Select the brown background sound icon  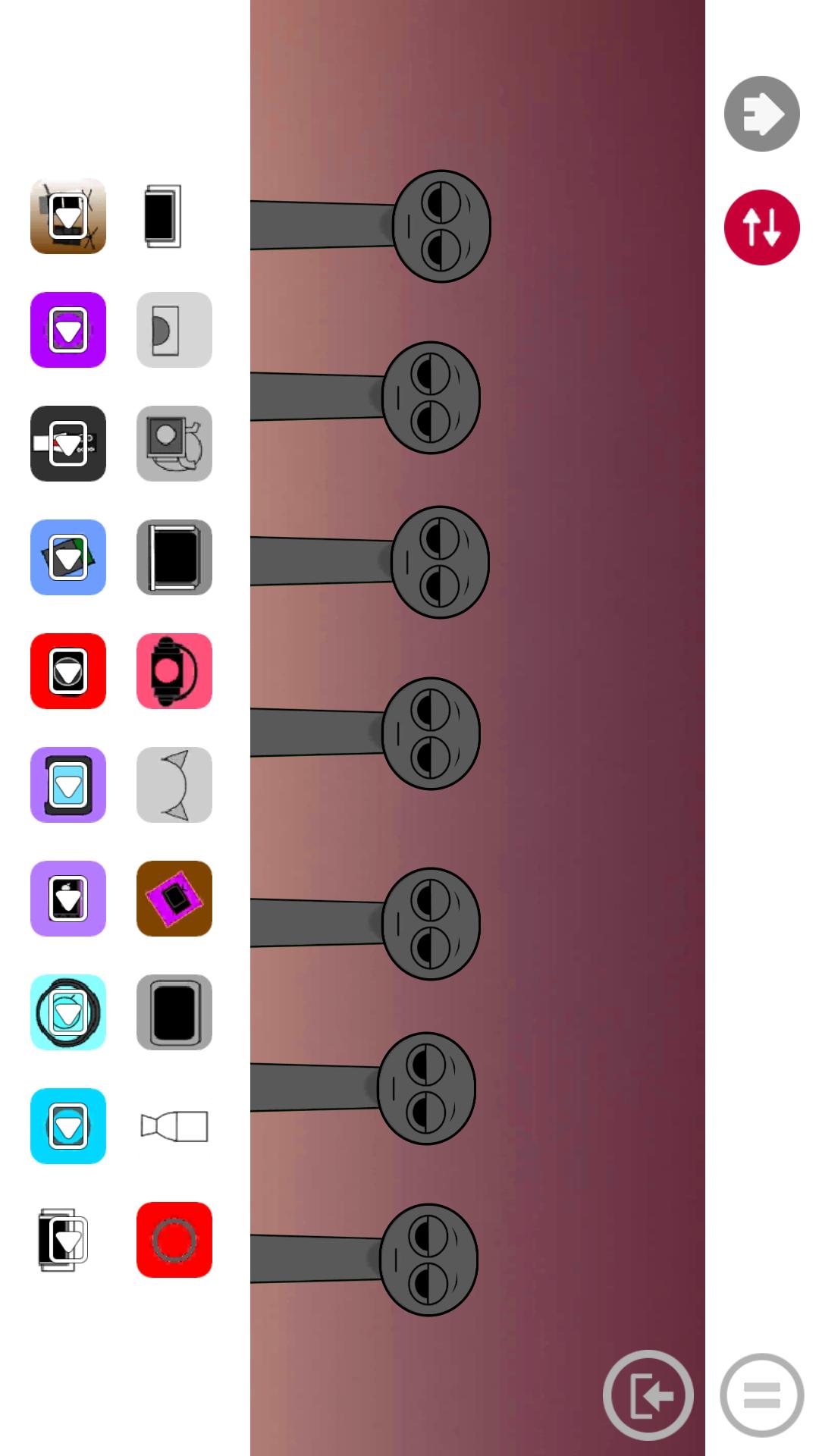tap(68, 216)
